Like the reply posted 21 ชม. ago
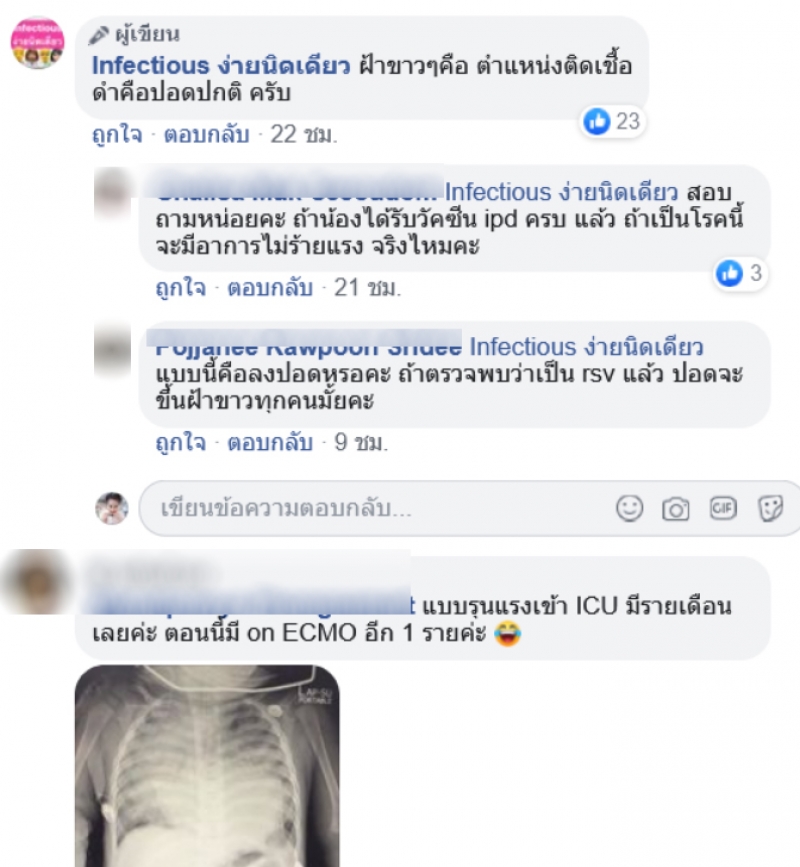 pyautogui.click(x=180, y=289)
